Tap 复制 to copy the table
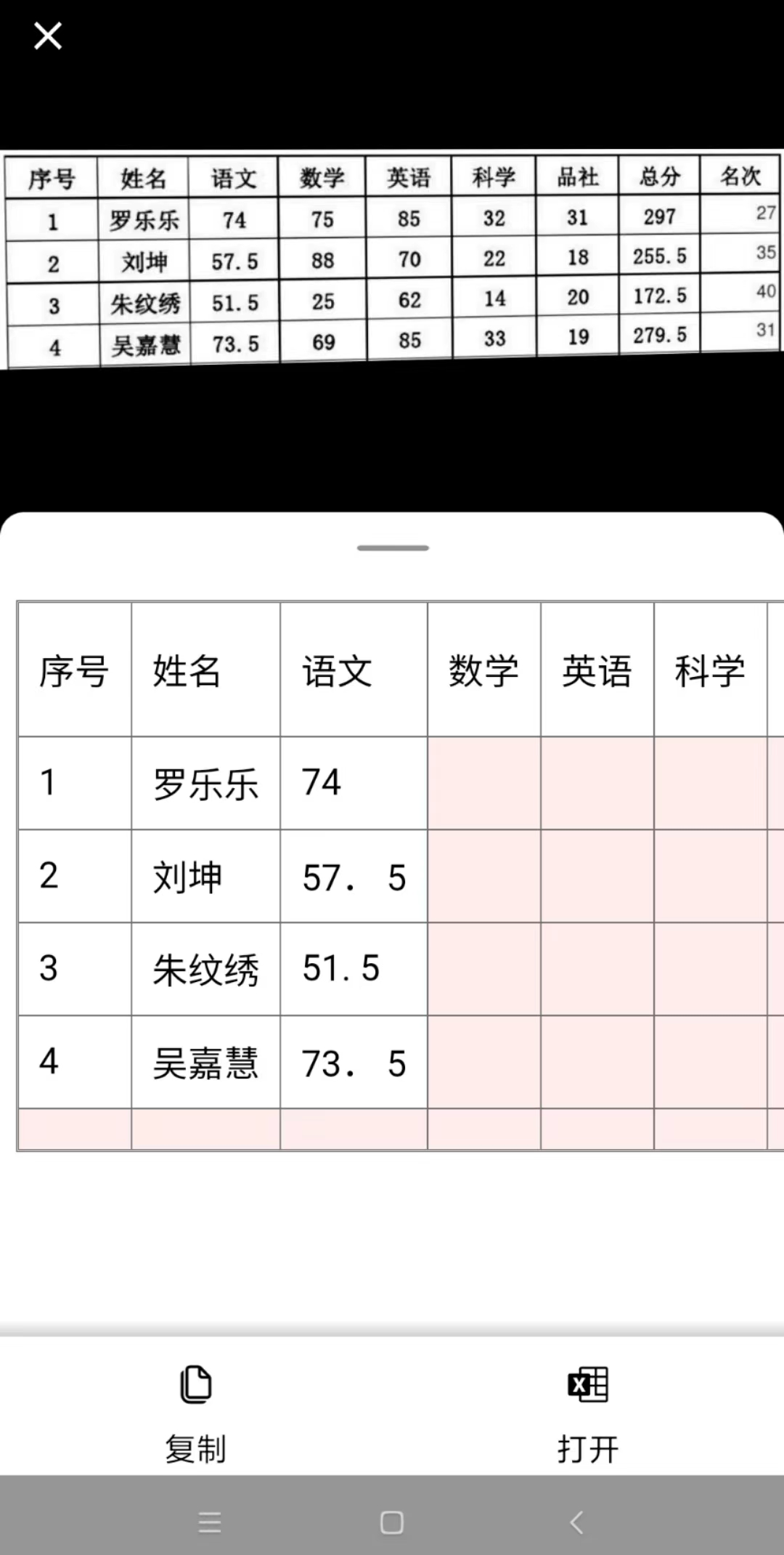Screen dimensions: 784x1555 click(196, 1414)
